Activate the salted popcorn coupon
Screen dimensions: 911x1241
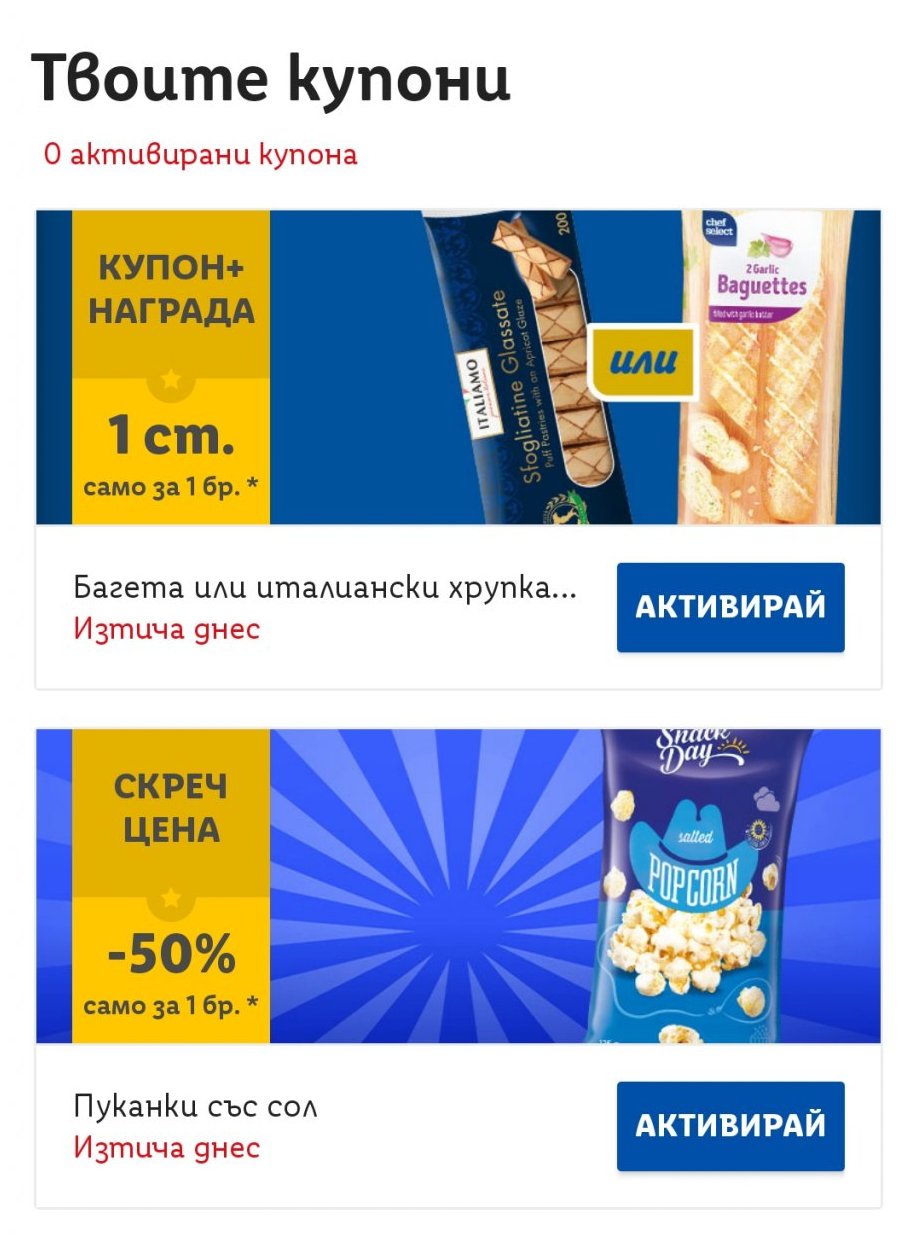click(730, 1126)
